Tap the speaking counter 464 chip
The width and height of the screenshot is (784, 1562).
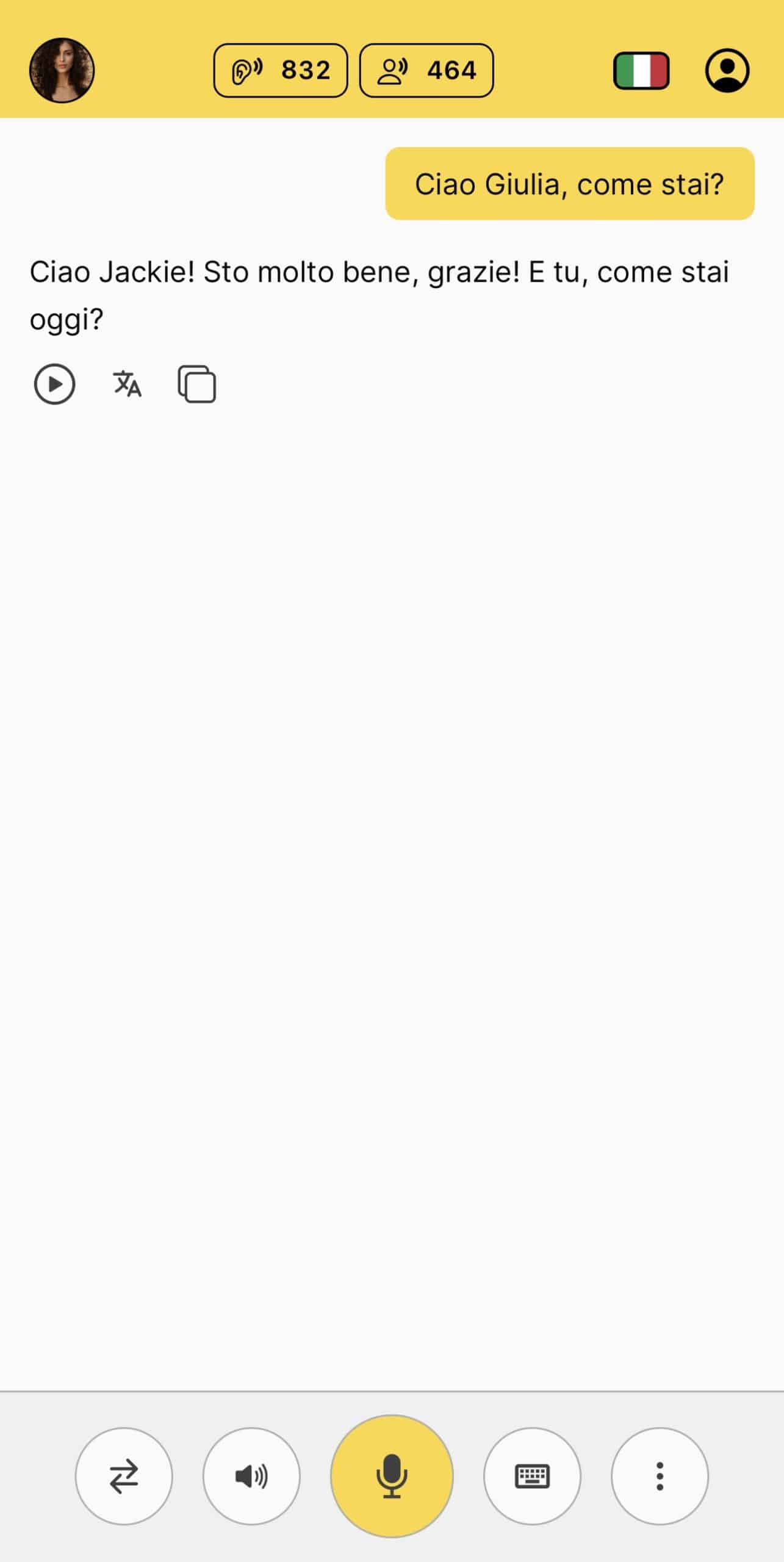point(426,70)
